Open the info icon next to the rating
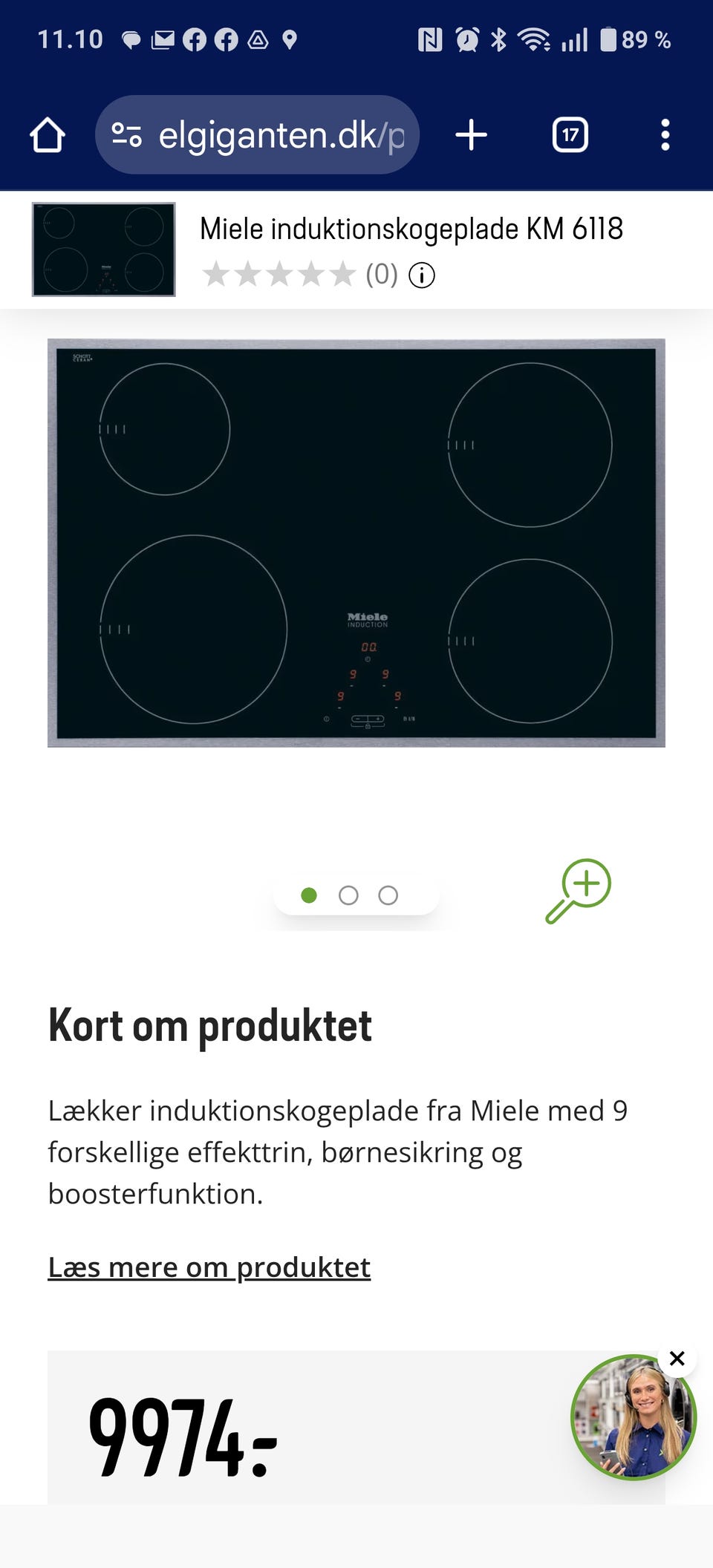The image size is (713, 1568). 421,275
